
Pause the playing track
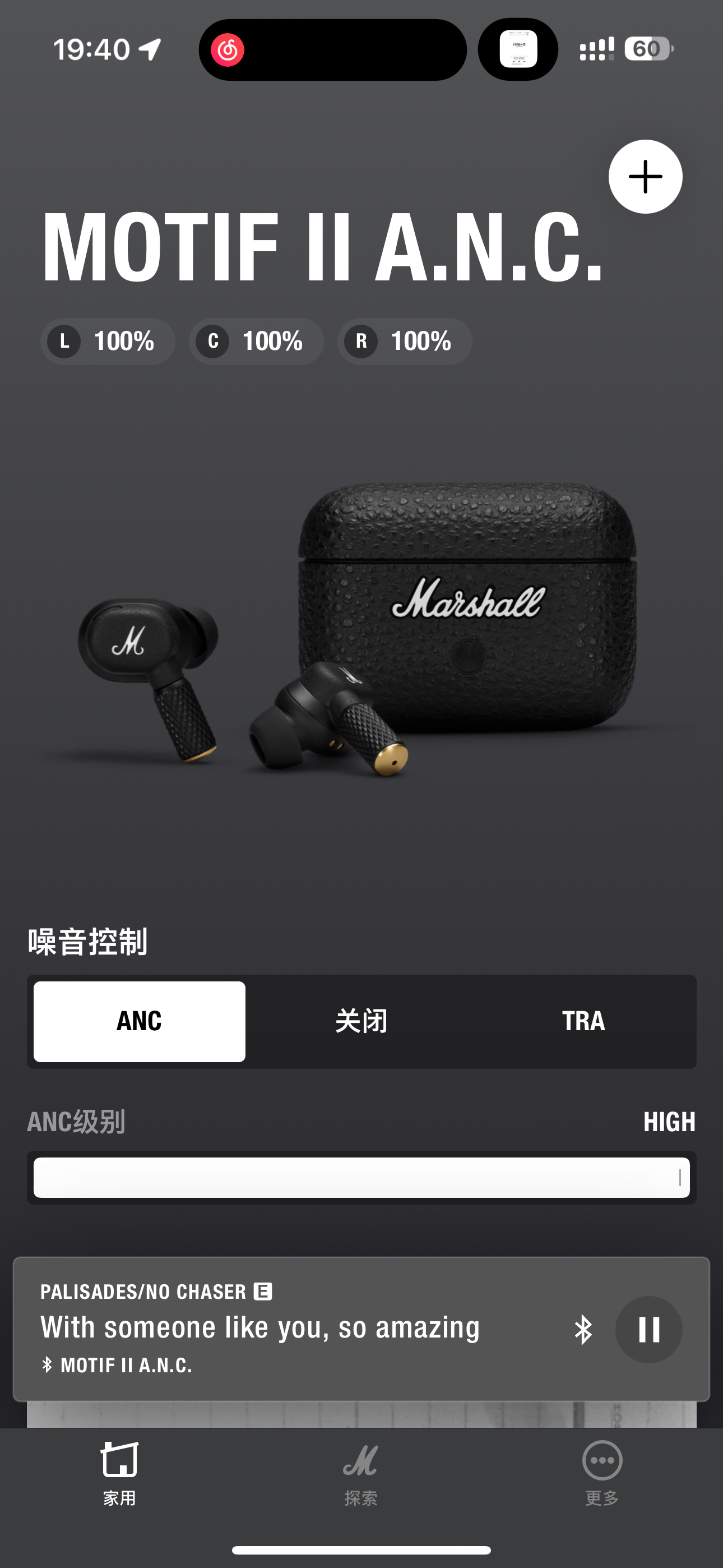(x=648, y=1329)
